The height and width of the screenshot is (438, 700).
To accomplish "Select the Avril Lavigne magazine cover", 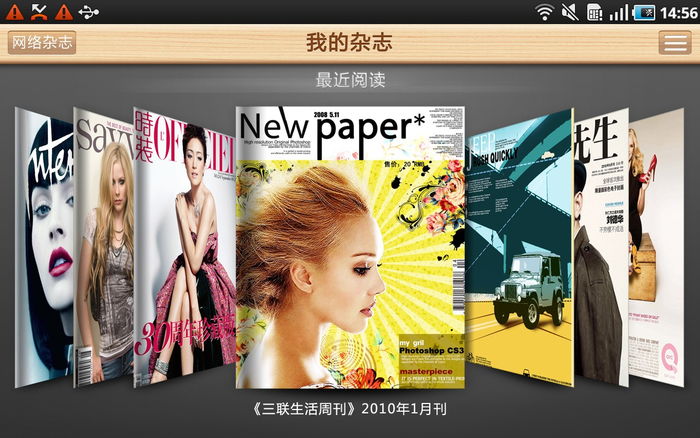I will tap(104, 250).
